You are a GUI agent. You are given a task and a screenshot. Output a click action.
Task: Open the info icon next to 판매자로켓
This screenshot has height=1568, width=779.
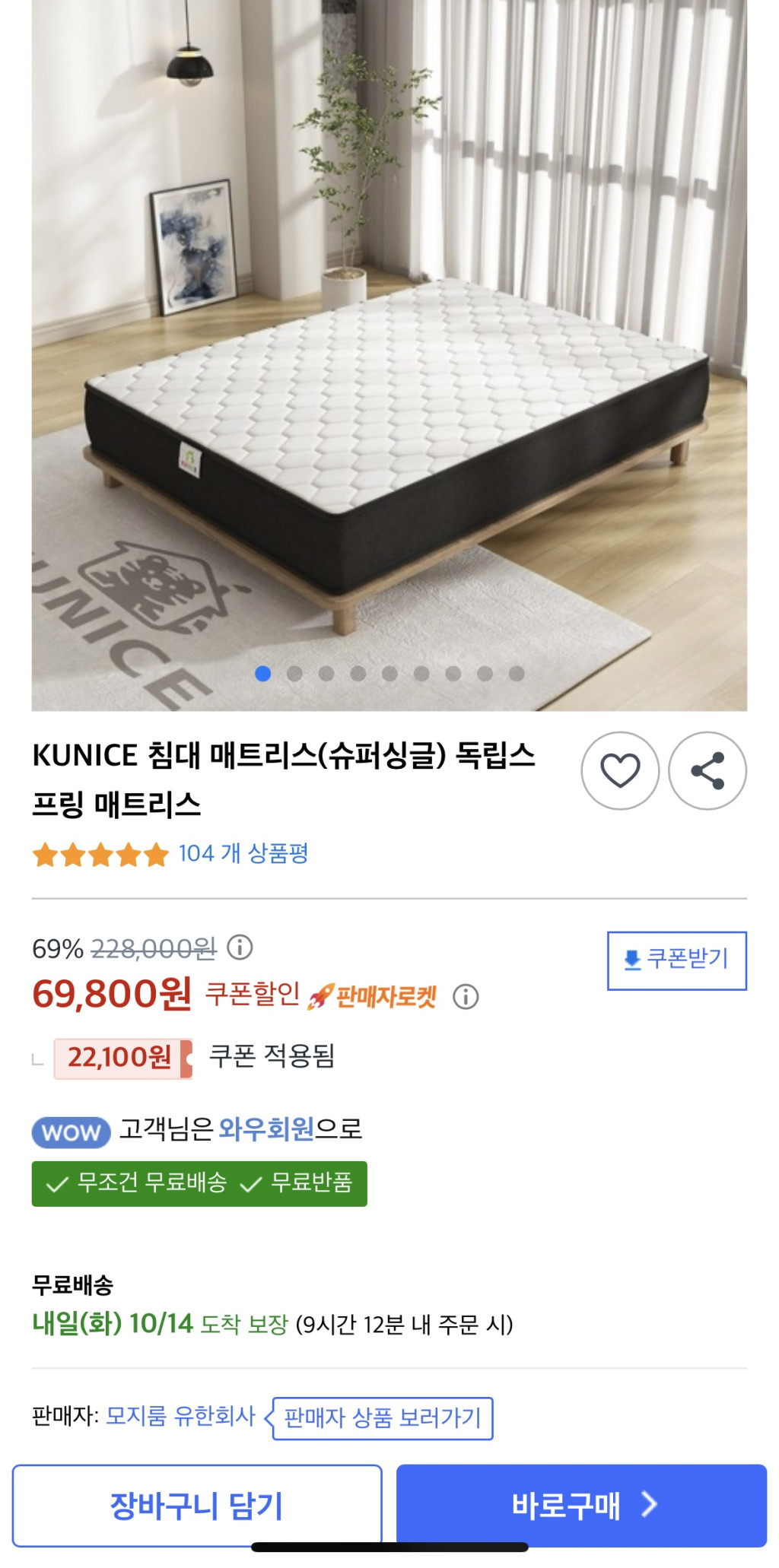[x=466, y=996]
